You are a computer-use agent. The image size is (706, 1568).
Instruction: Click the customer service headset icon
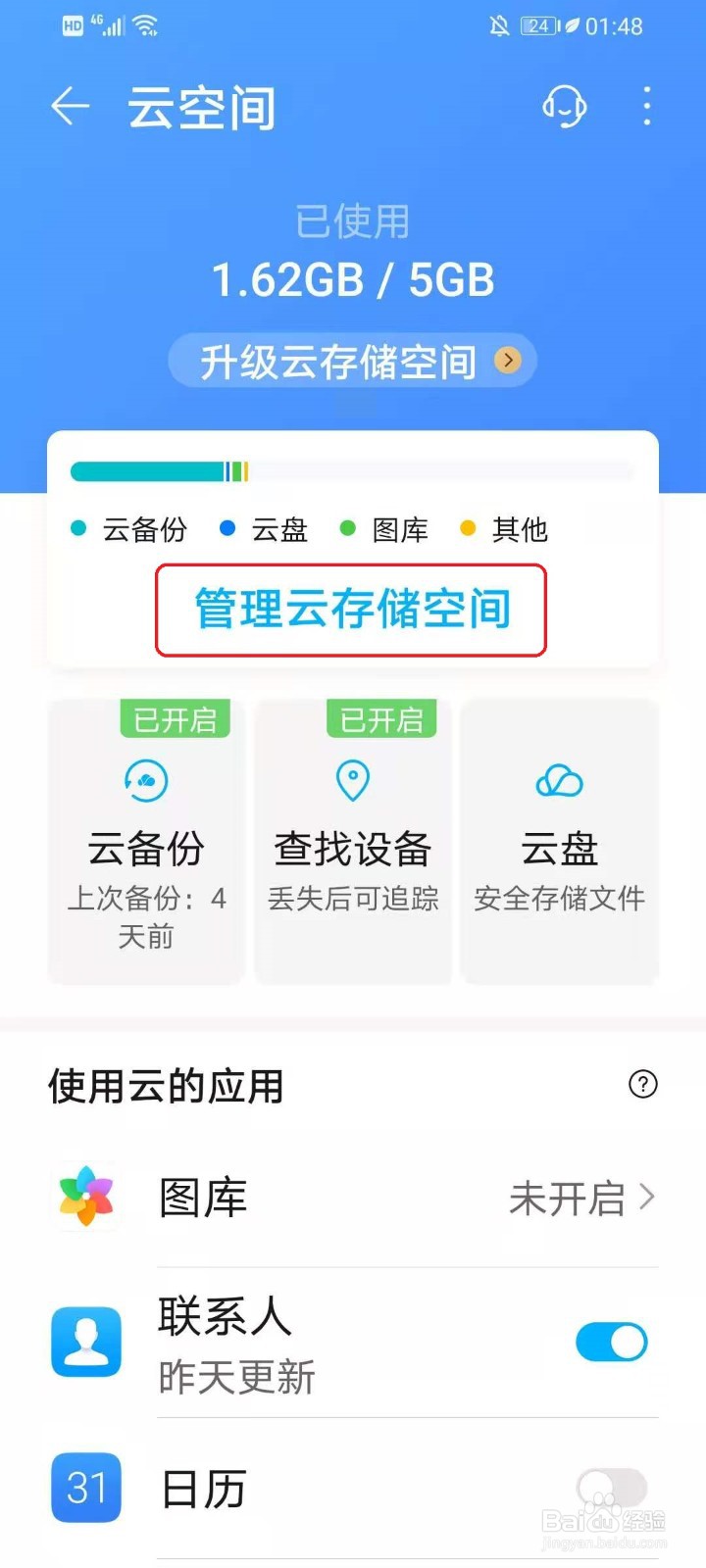coord(564,108)
